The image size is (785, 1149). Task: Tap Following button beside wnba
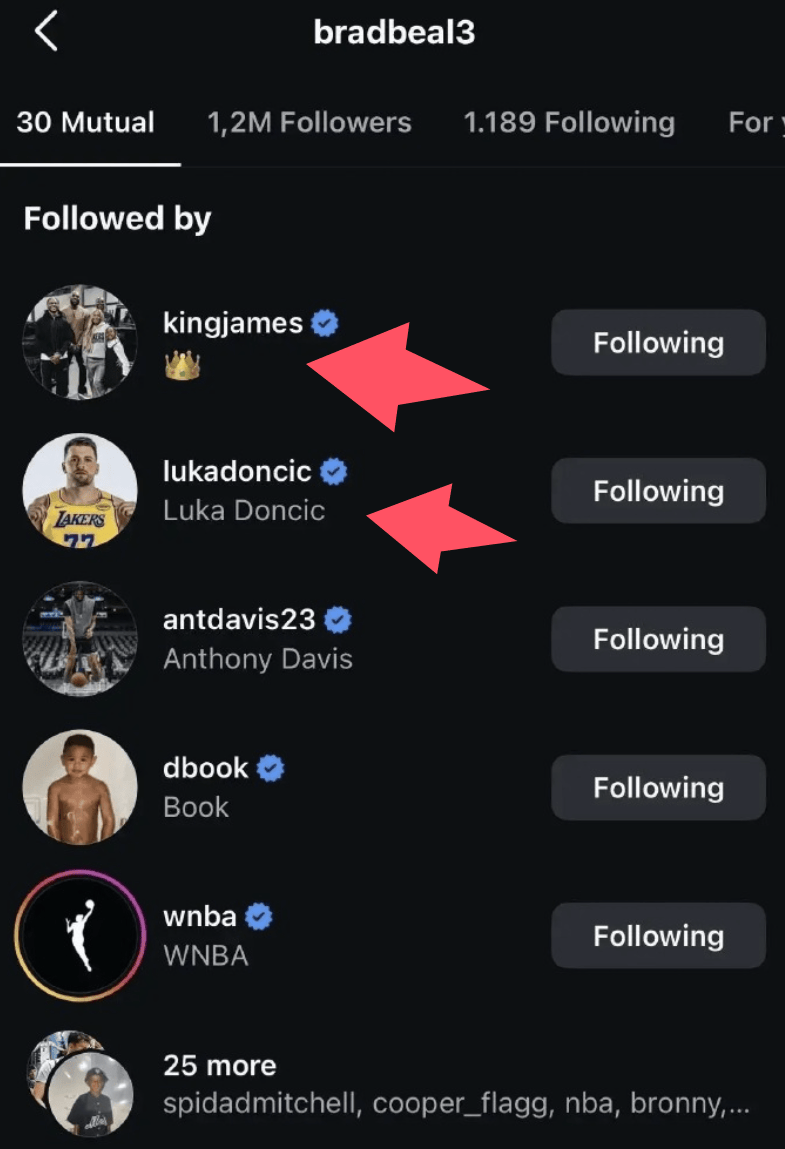(x=658, y=936)
